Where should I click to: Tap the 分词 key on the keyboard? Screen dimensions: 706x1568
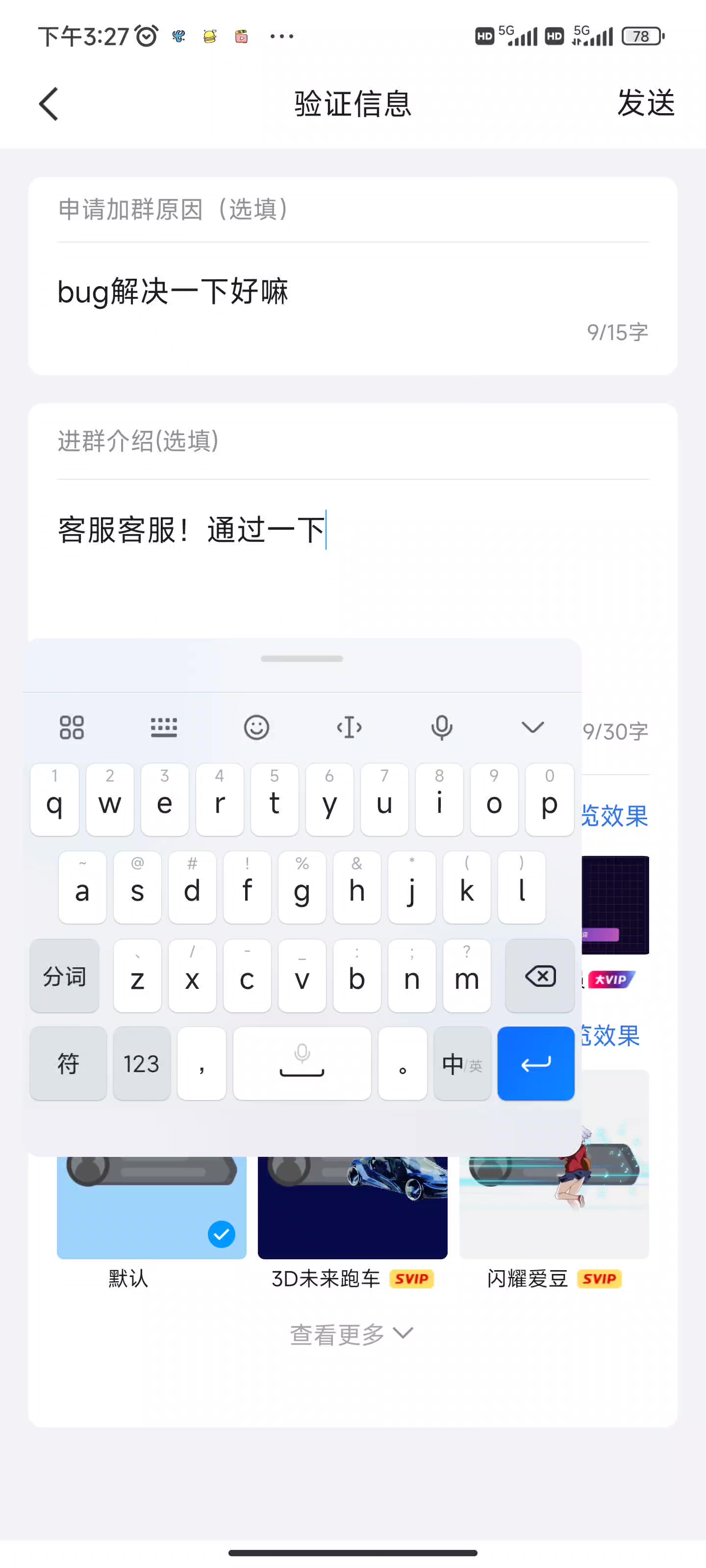65,976
